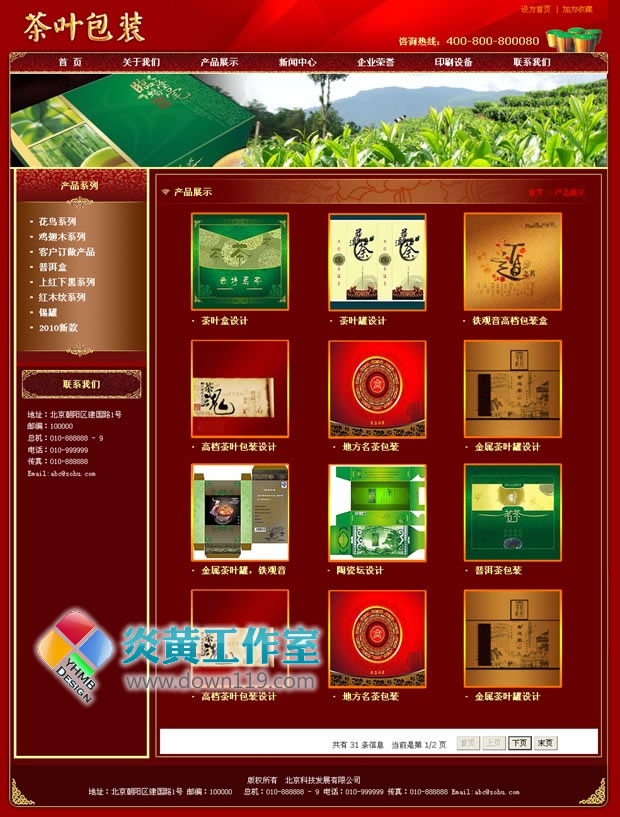Open the 铁观音高档包装盒 product tile

[512, 262]
